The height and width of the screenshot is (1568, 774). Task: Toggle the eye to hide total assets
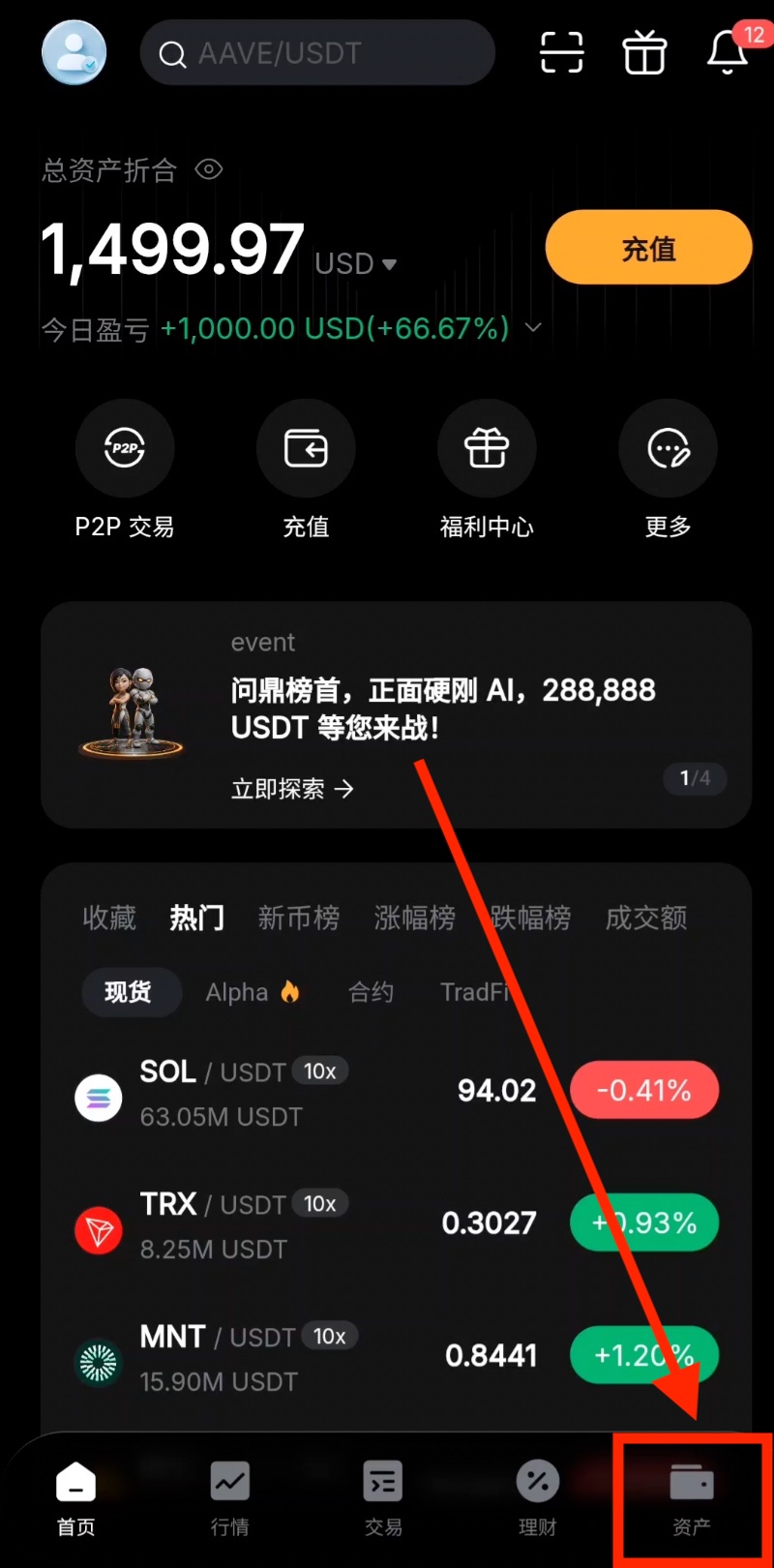(209, 169)
